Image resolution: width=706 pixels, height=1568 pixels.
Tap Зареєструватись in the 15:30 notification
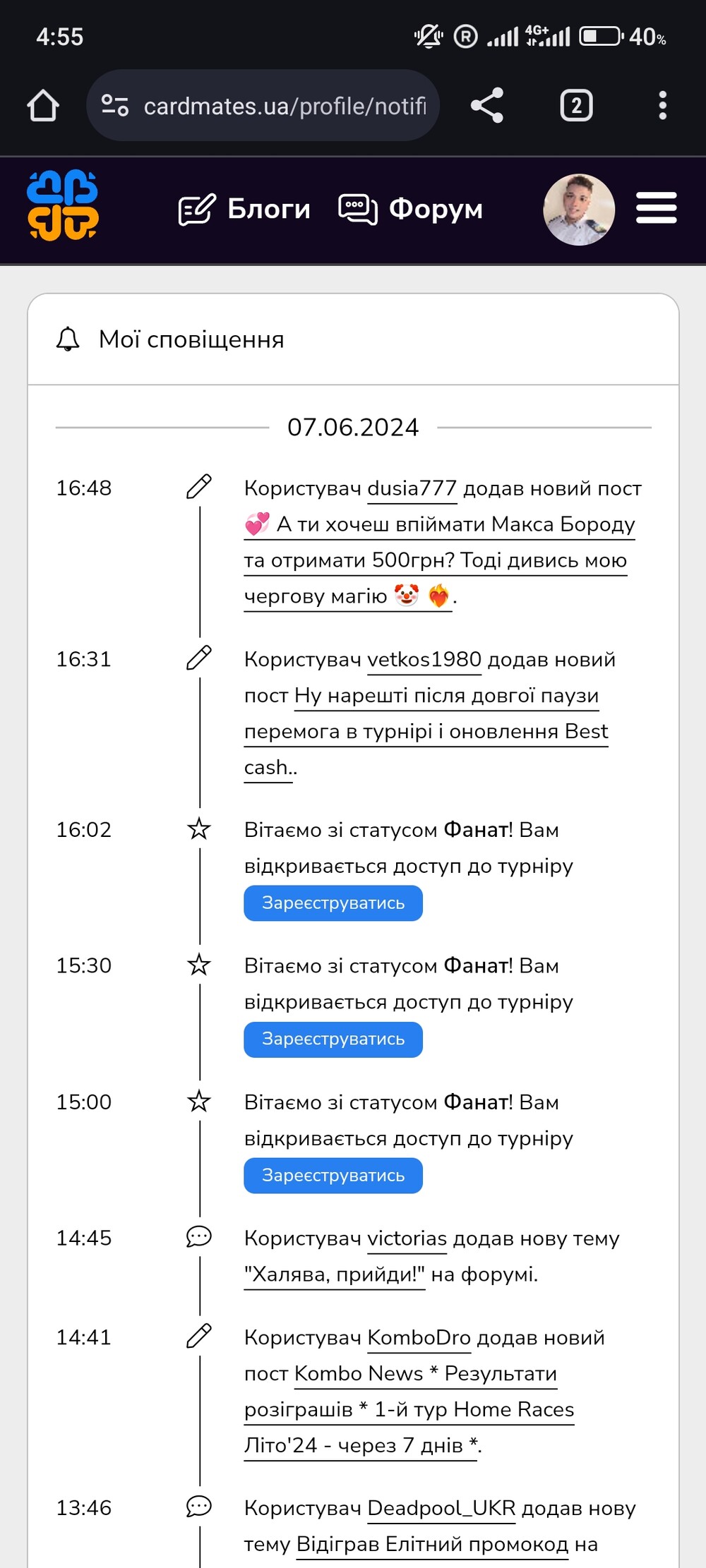(x=333, y=1039)
